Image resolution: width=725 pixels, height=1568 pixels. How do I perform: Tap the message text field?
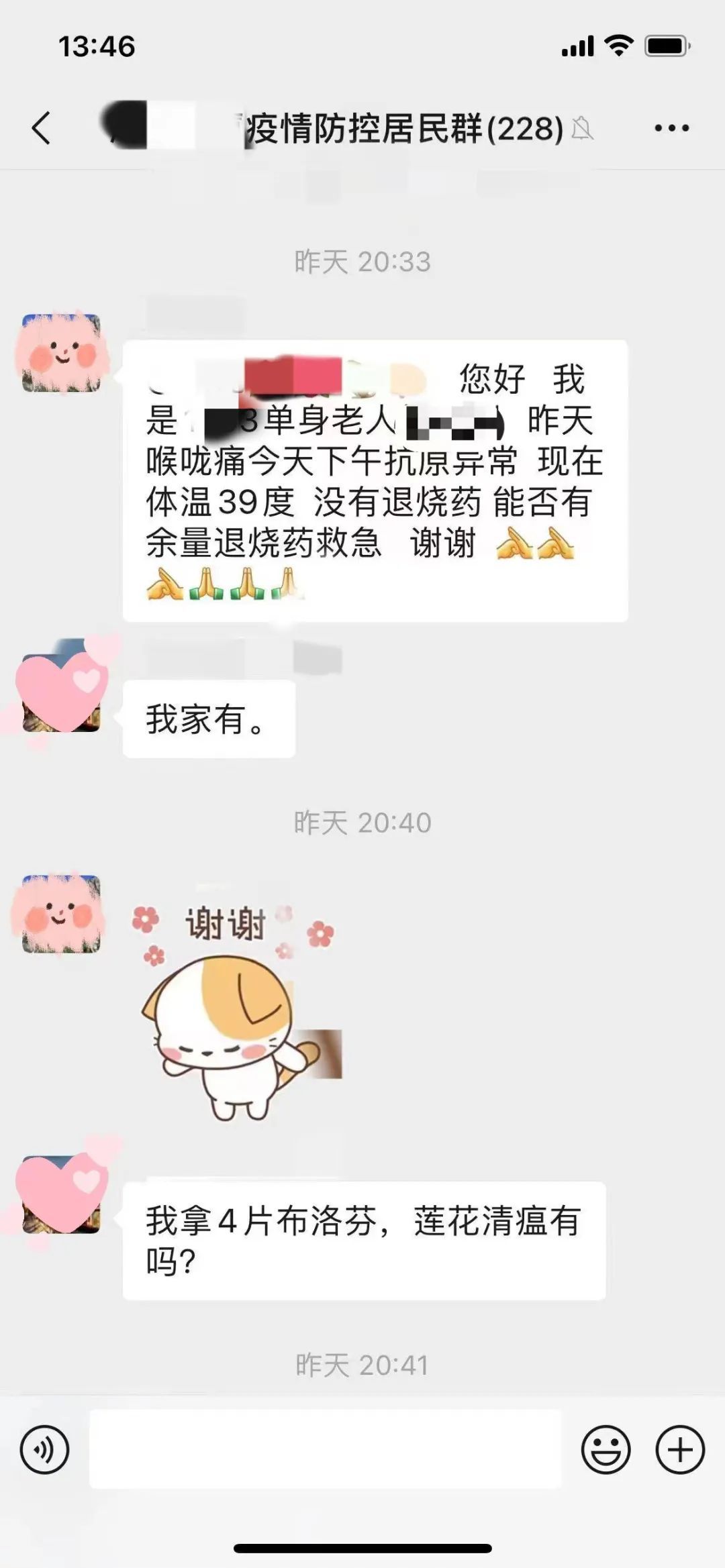(x=325, y=1449)
